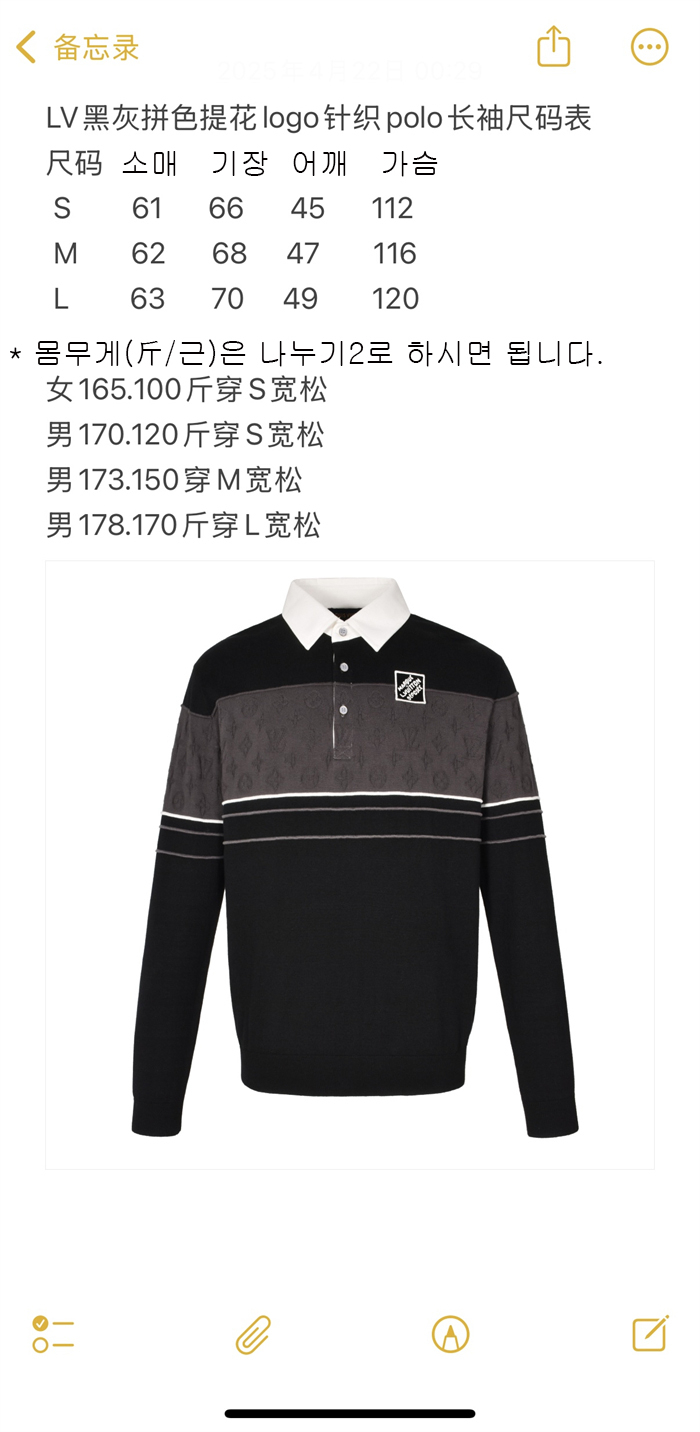This screenshot has height=1432, width=700.
Task: Open the markup pen tool
Action: coord(451,1334)
